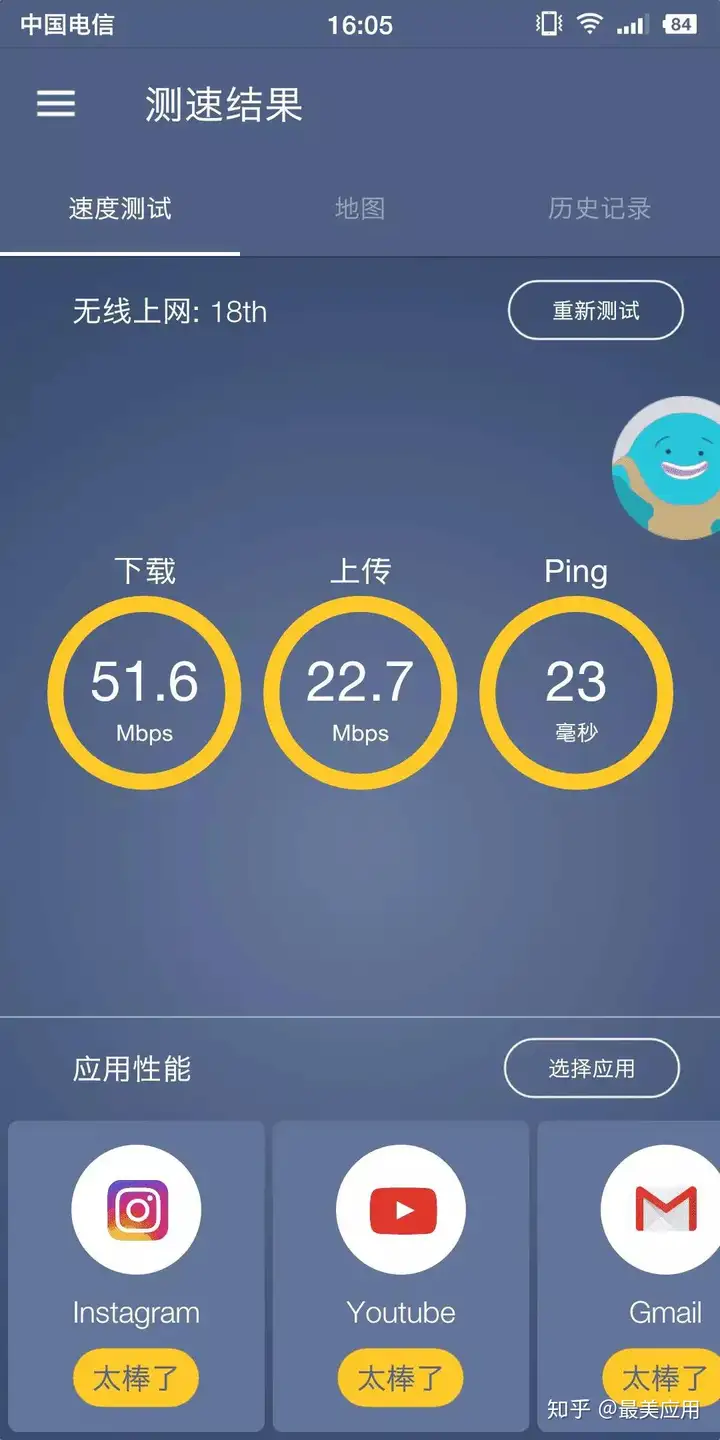This screenshot has height=1440, width=720.
Task: Tap 重新测试 to rerun the test
Action: [x=596, y=311]
